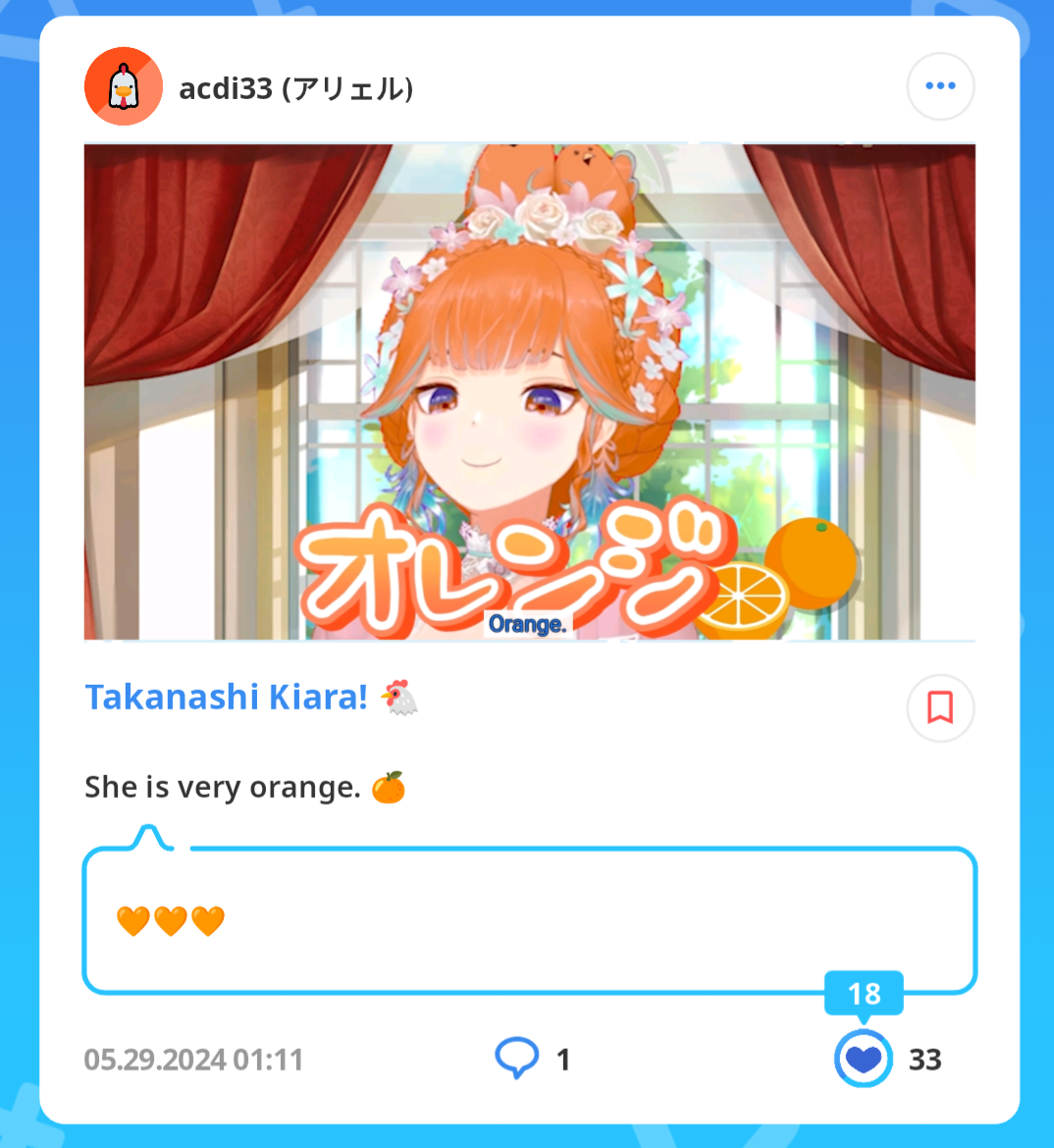The width and height of the screenshot is (1054, 1148).
Task: Bookmark this Takanashi Kiara post
Action: [940, 707]
